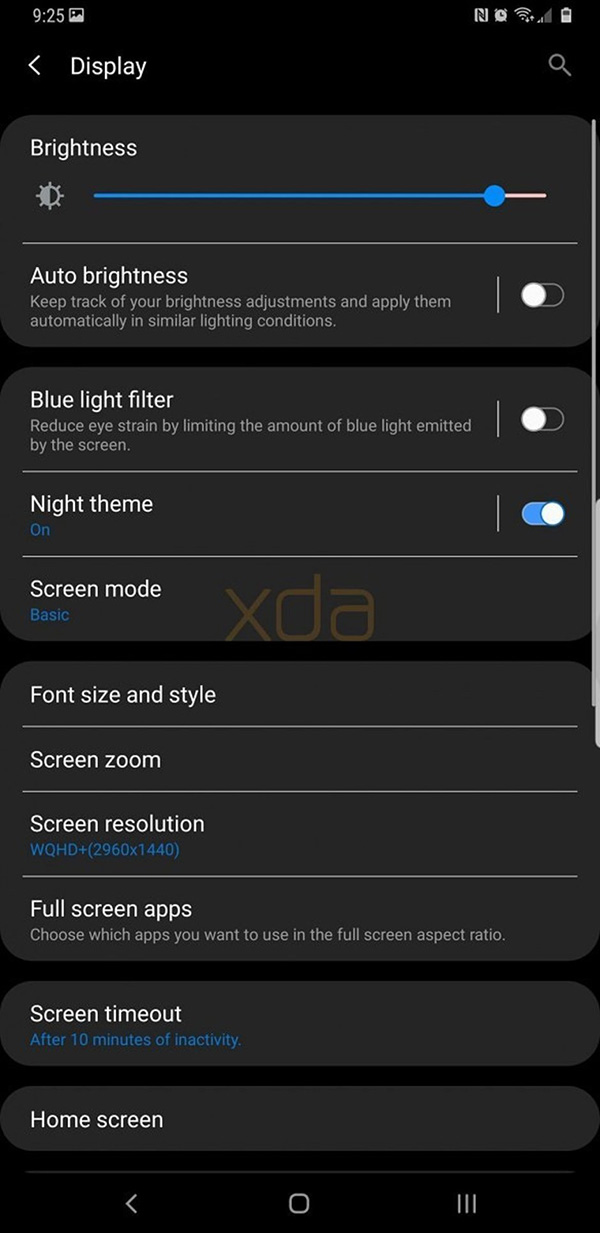Screen dimensions: 600x1233
Task: Turn on the Auto brightness switch
Action: [x=542, y=294]
